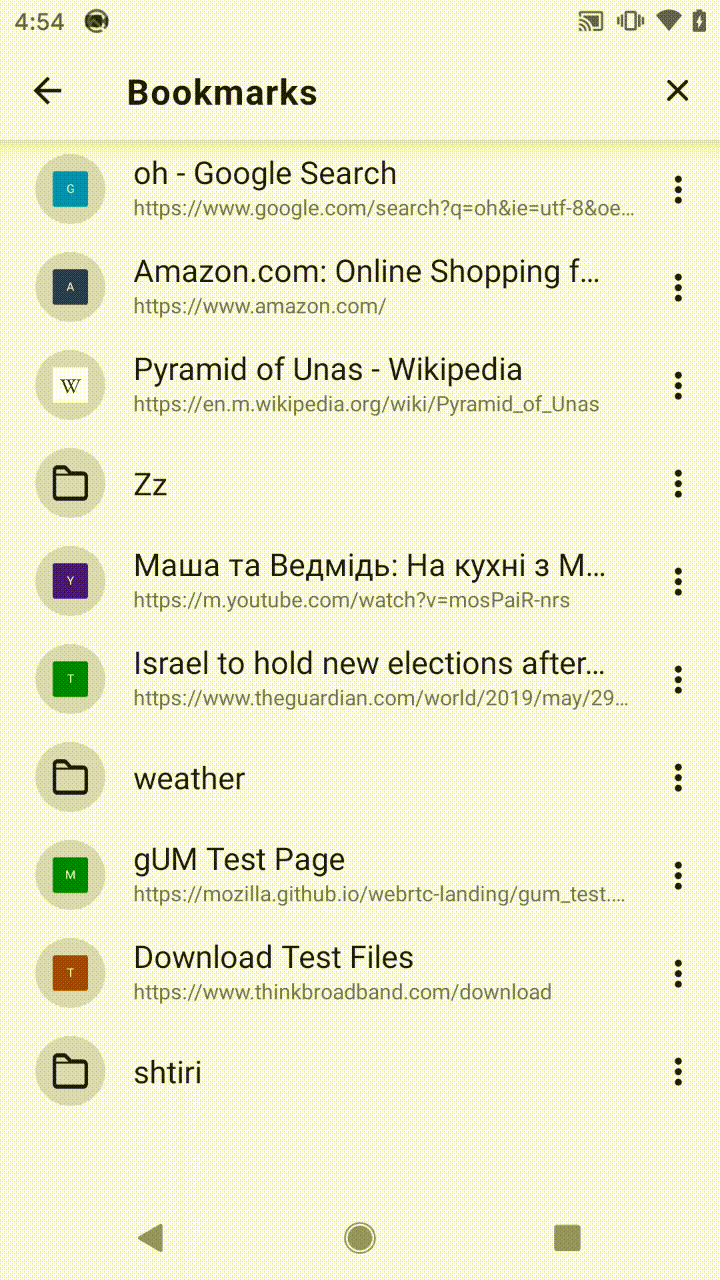Go back using the app bar arrow
720x1280 pixels.
47,91
